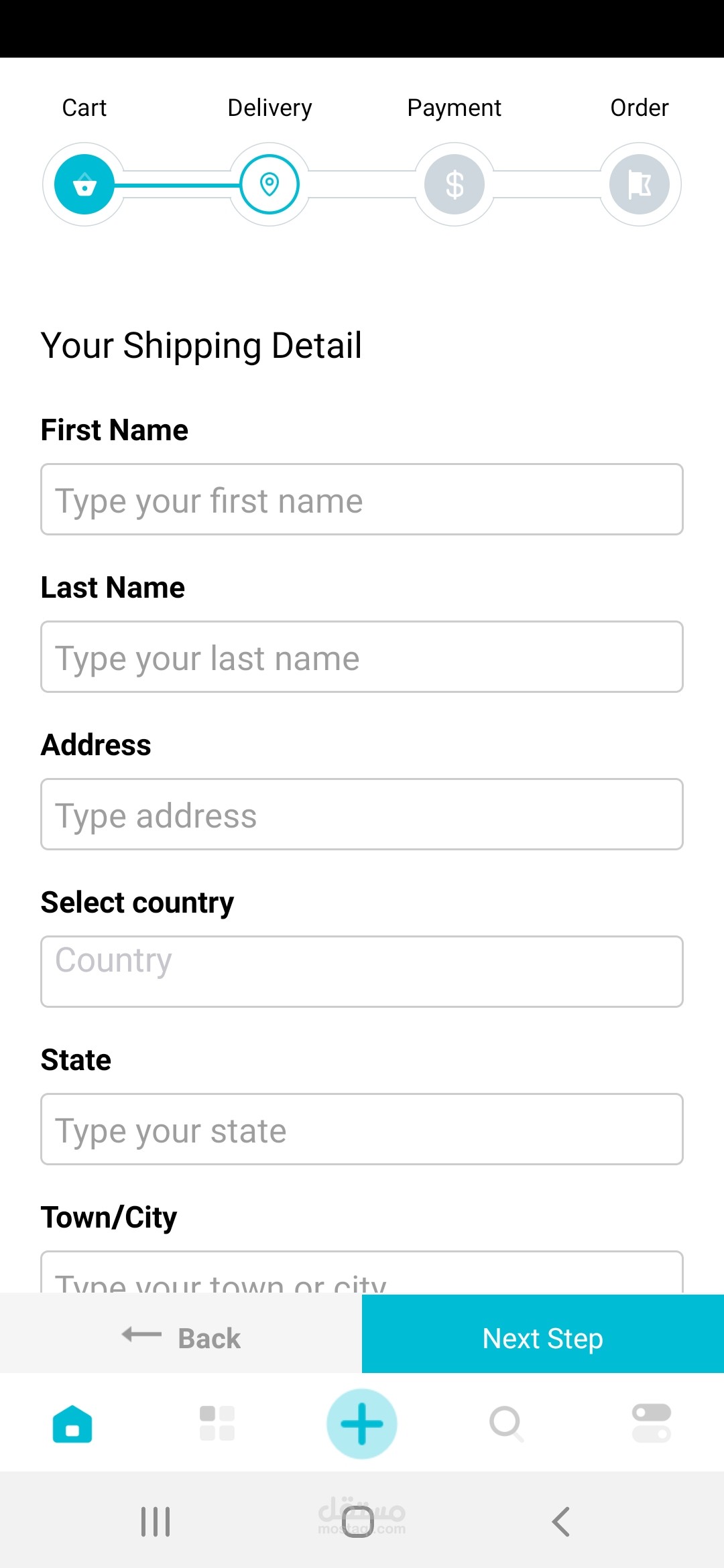724x1568 pixels.
Task: Tap the plus floating button
Action: point(362,1424)
